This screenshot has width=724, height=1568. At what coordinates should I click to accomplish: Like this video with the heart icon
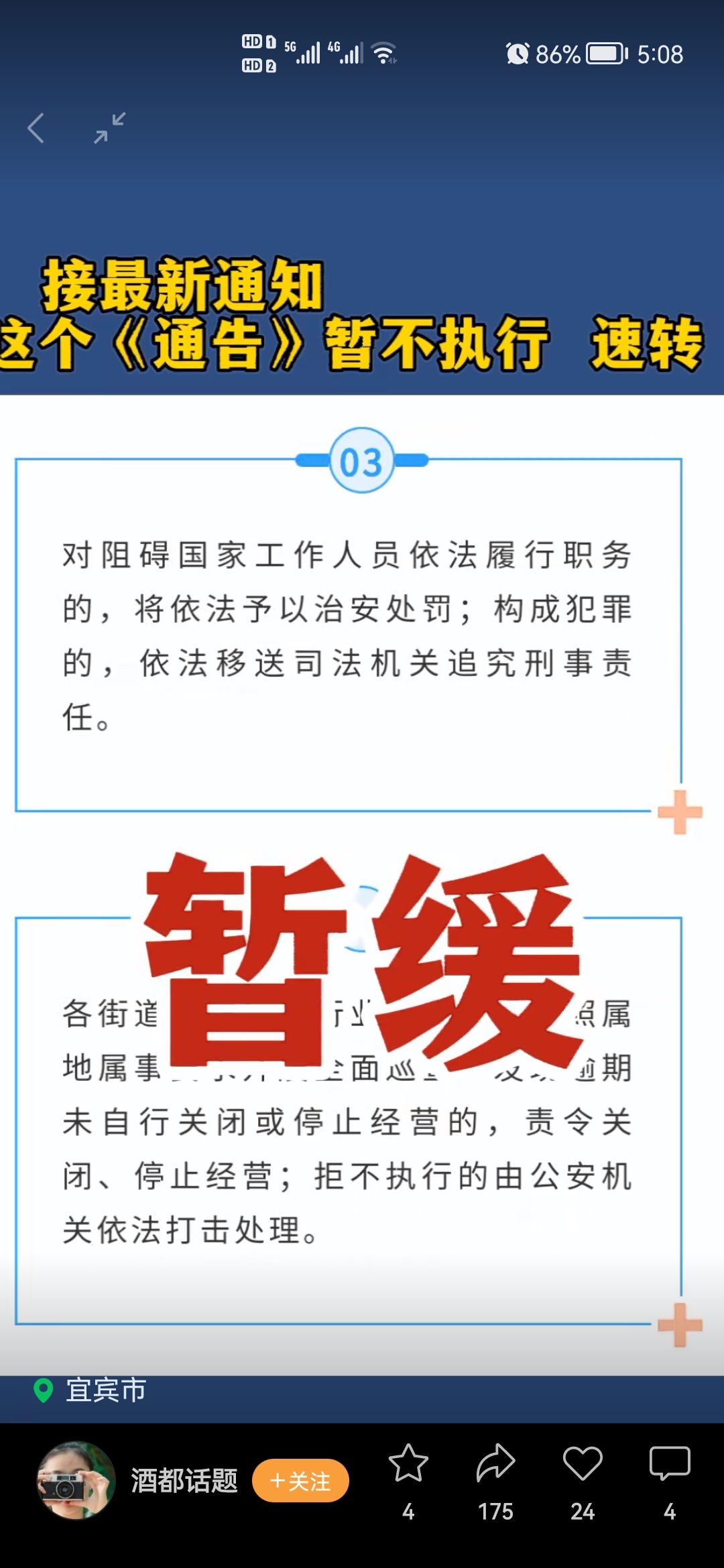point(583,1464)
